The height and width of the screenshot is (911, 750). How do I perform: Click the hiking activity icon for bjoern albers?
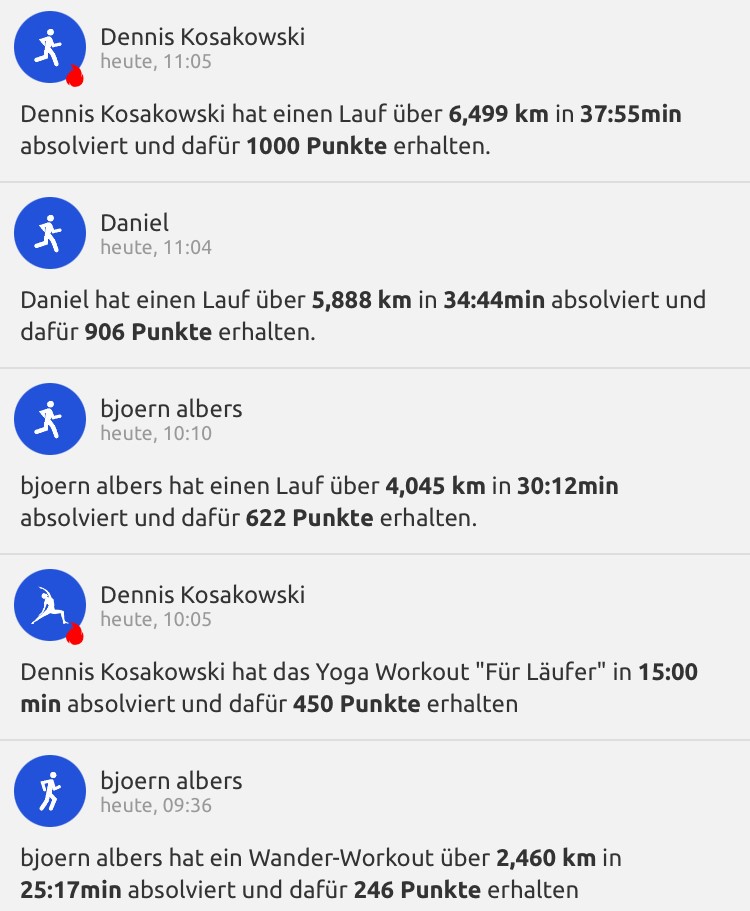(x=49, y=791)
